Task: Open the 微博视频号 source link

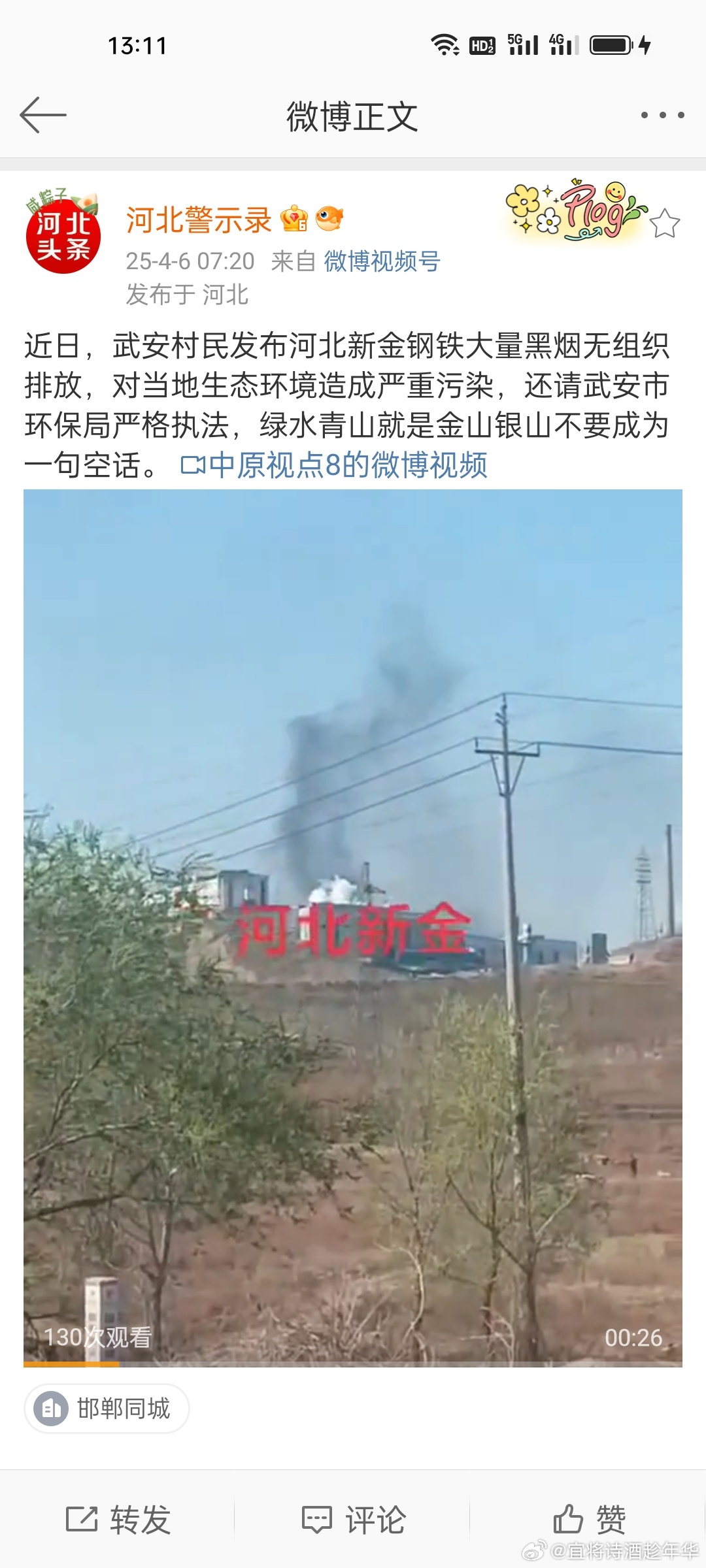Action: [382, 261]
